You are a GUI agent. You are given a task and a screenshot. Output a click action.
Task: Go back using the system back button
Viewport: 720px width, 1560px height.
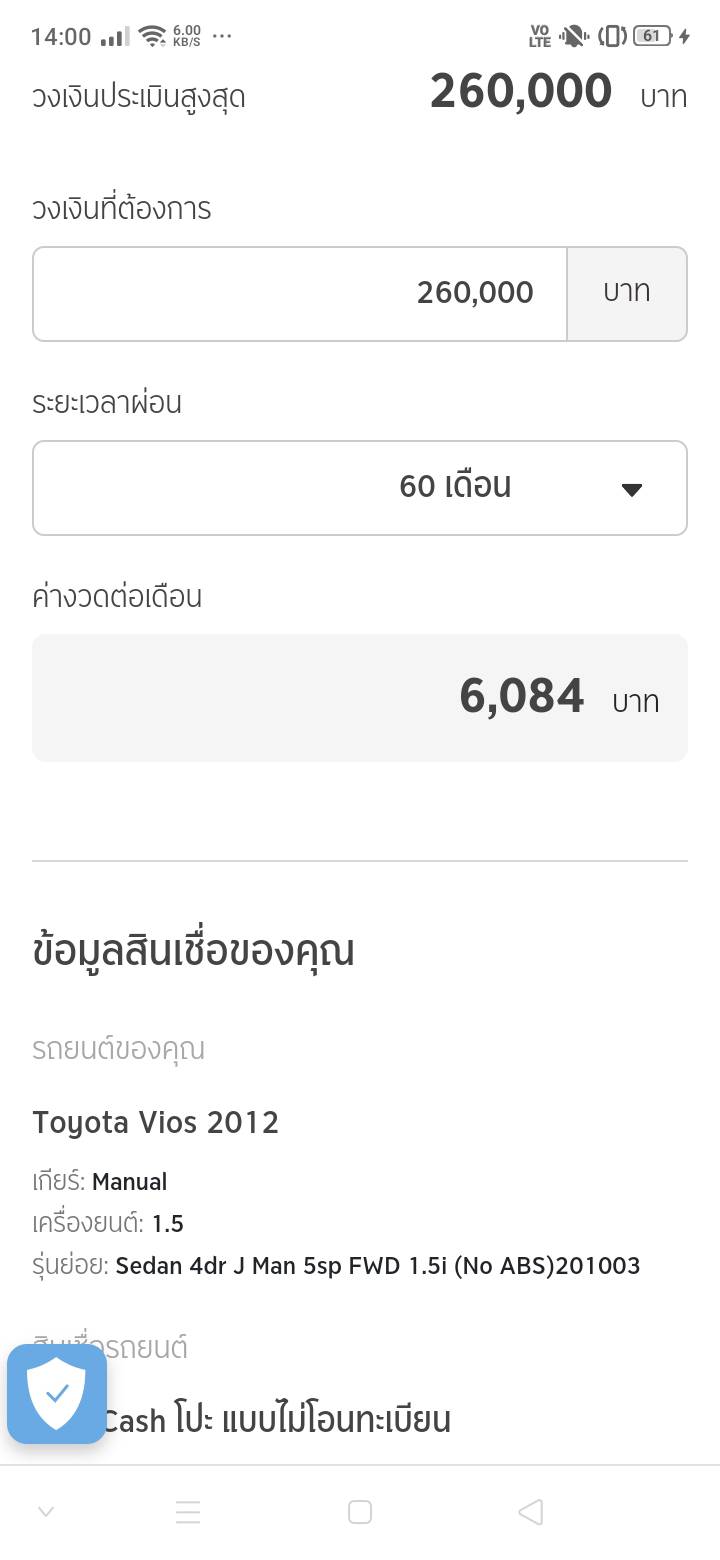click(531, 1512)
